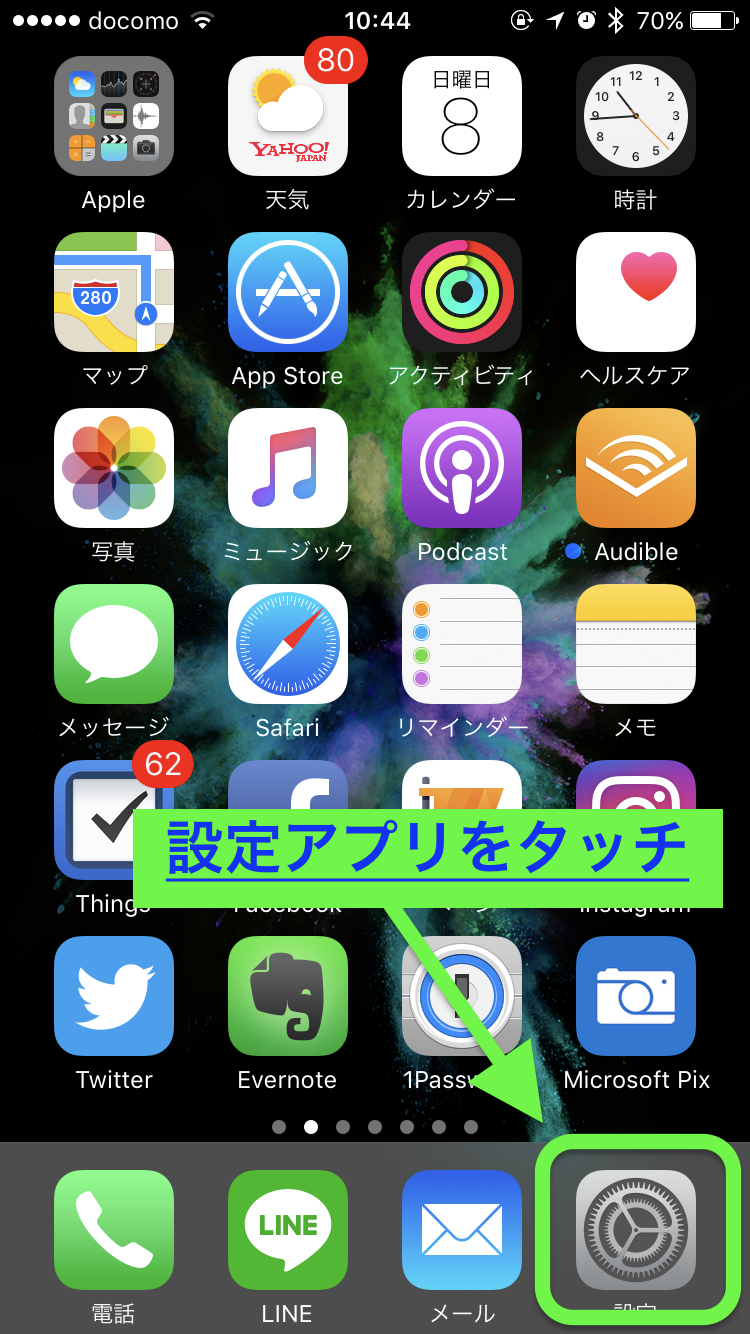Open the Podcast app

tap(461, 468)
